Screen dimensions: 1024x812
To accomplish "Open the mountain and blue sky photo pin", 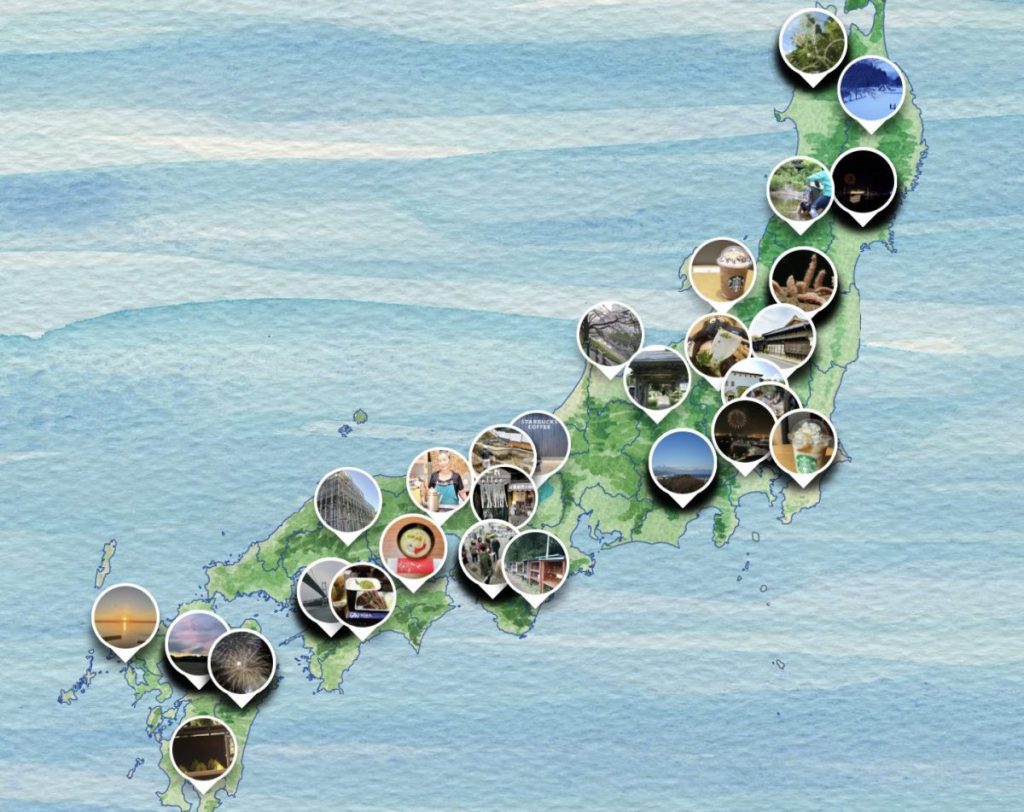I will point(682,462).
